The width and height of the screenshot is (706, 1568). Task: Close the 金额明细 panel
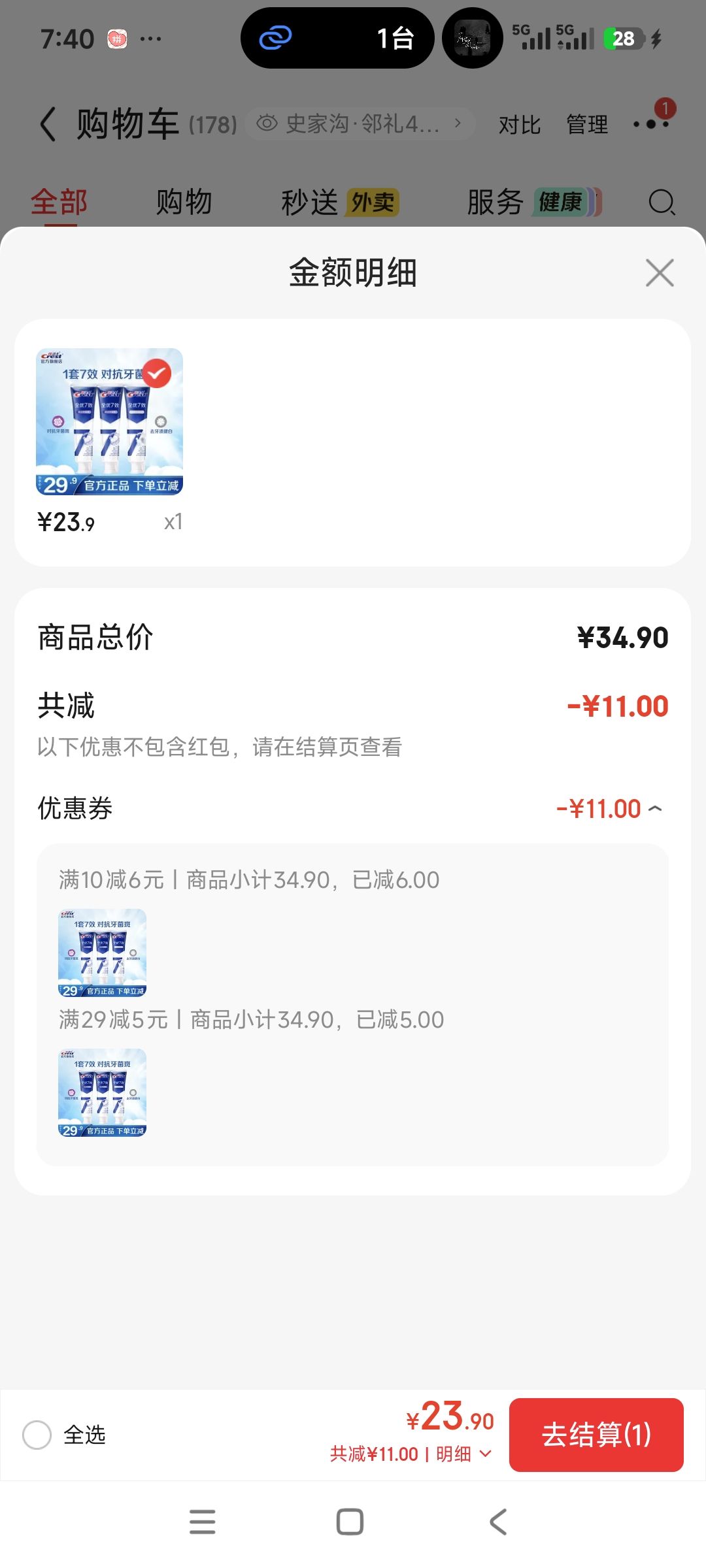tap(660, 272)
